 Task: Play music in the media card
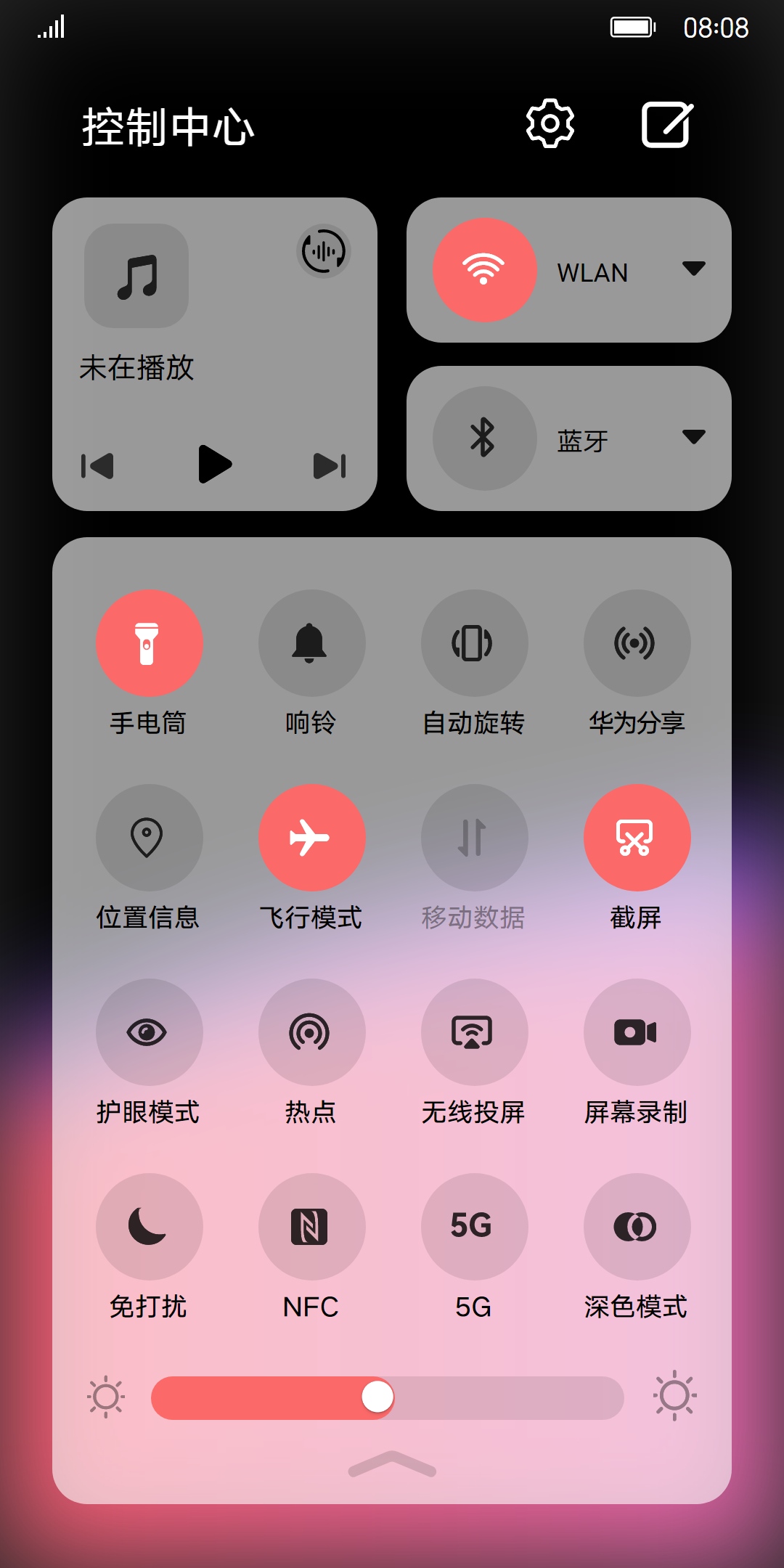click(x=215, y=465)
